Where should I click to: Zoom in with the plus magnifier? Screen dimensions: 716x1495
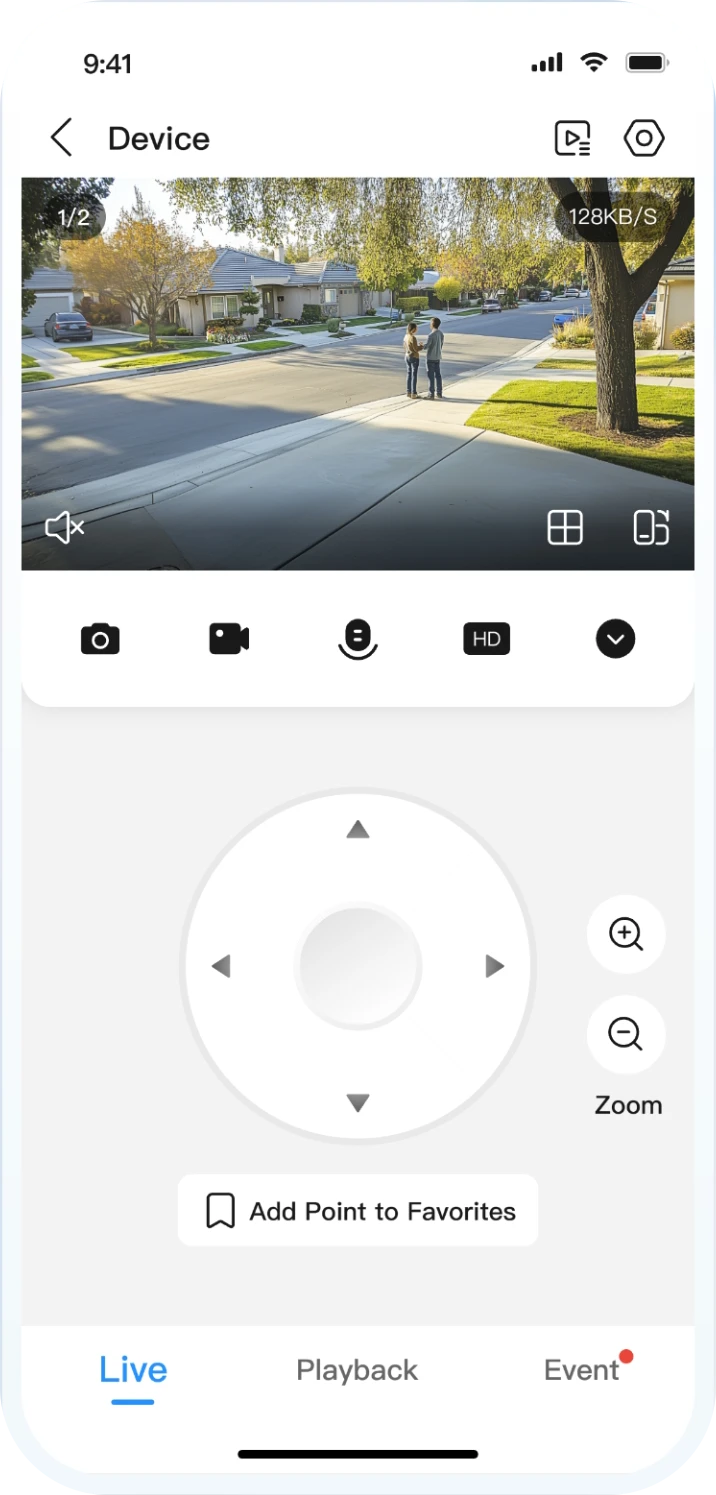(x=626, y=934)
